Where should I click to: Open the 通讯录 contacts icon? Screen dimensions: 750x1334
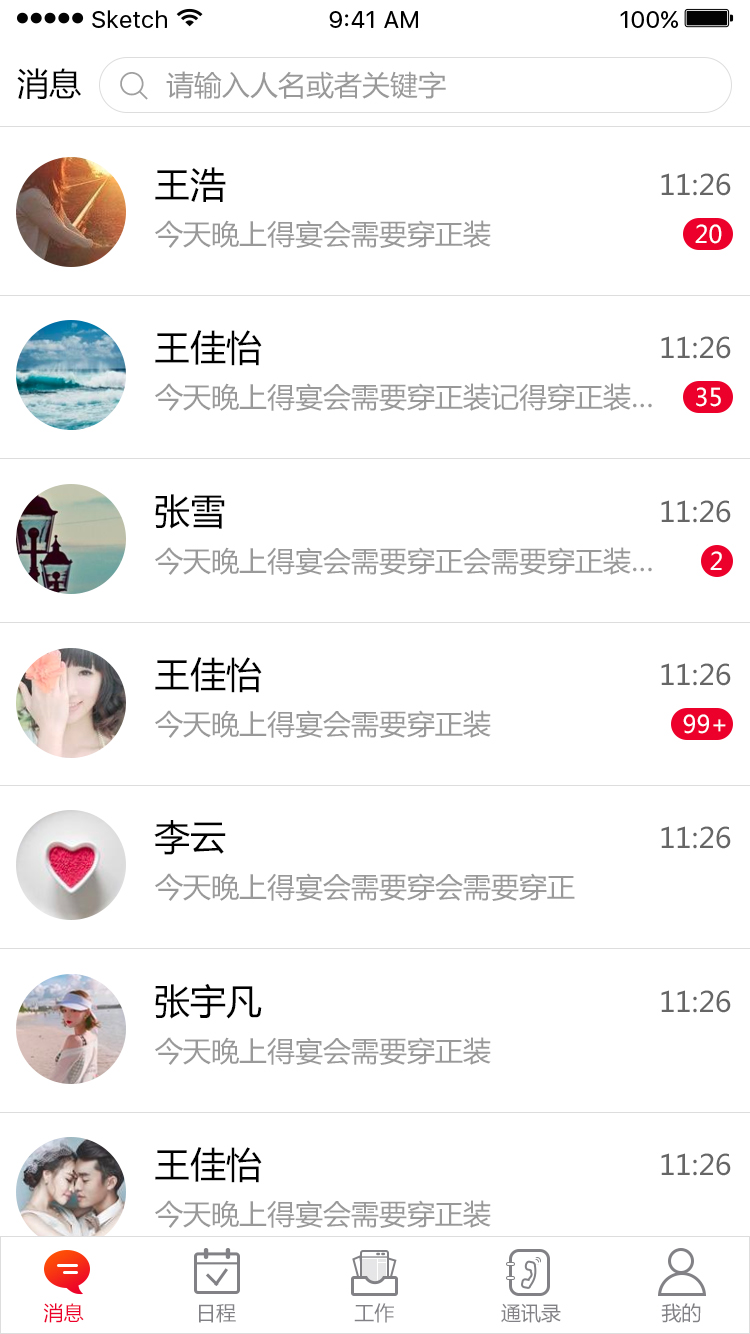coord(529,1272)
